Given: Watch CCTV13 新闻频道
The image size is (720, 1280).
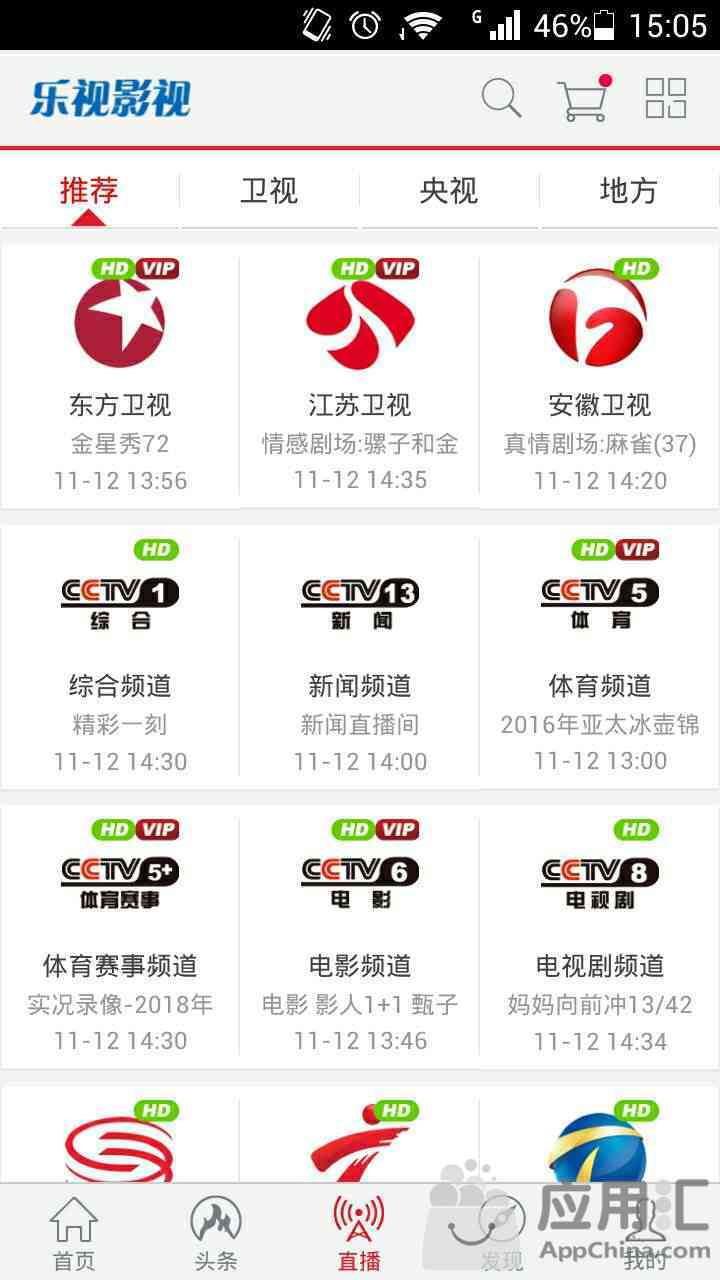Looking at the screenshot, I should click(x=360, y=657).
